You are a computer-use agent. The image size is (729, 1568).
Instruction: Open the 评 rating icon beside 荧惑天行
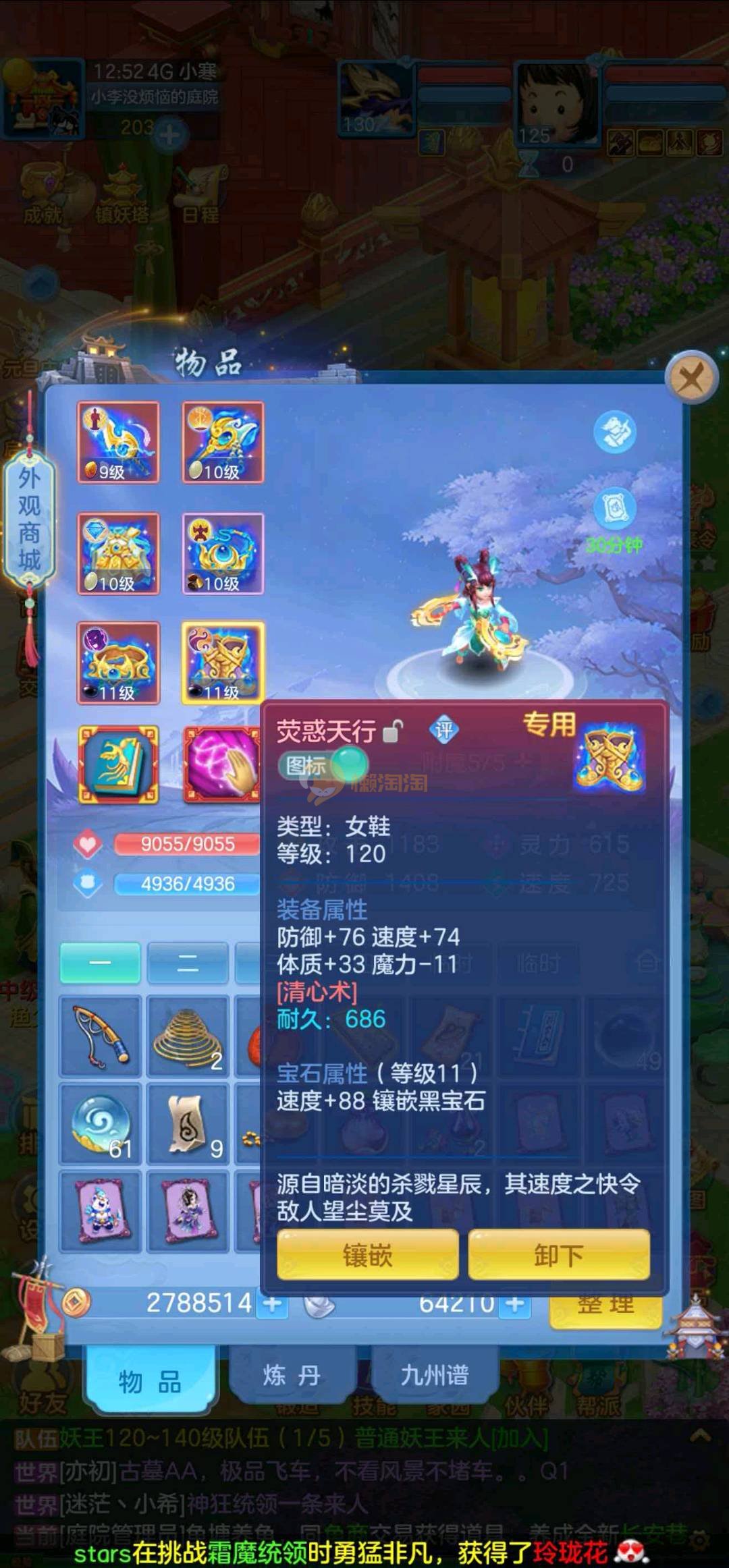pyautogui.click(x=443, y=730)
